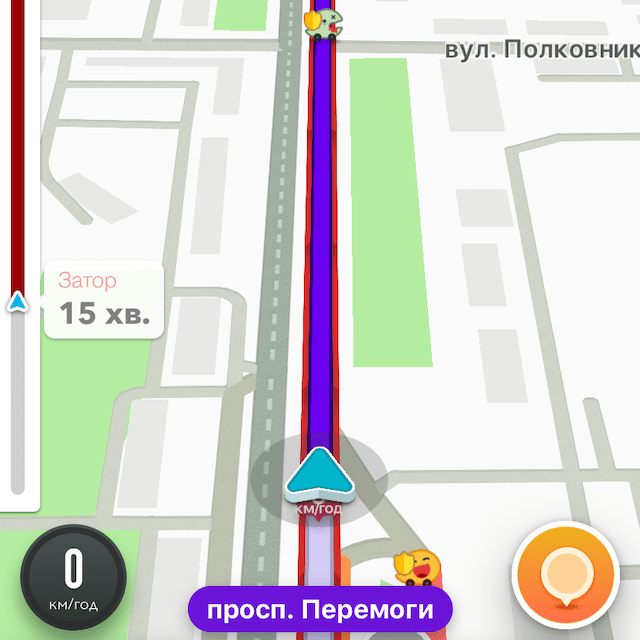The width and height of the screenshot is (640, 640).
Task: Tap the 0 км/год speedometer
Action: point(73,578)
